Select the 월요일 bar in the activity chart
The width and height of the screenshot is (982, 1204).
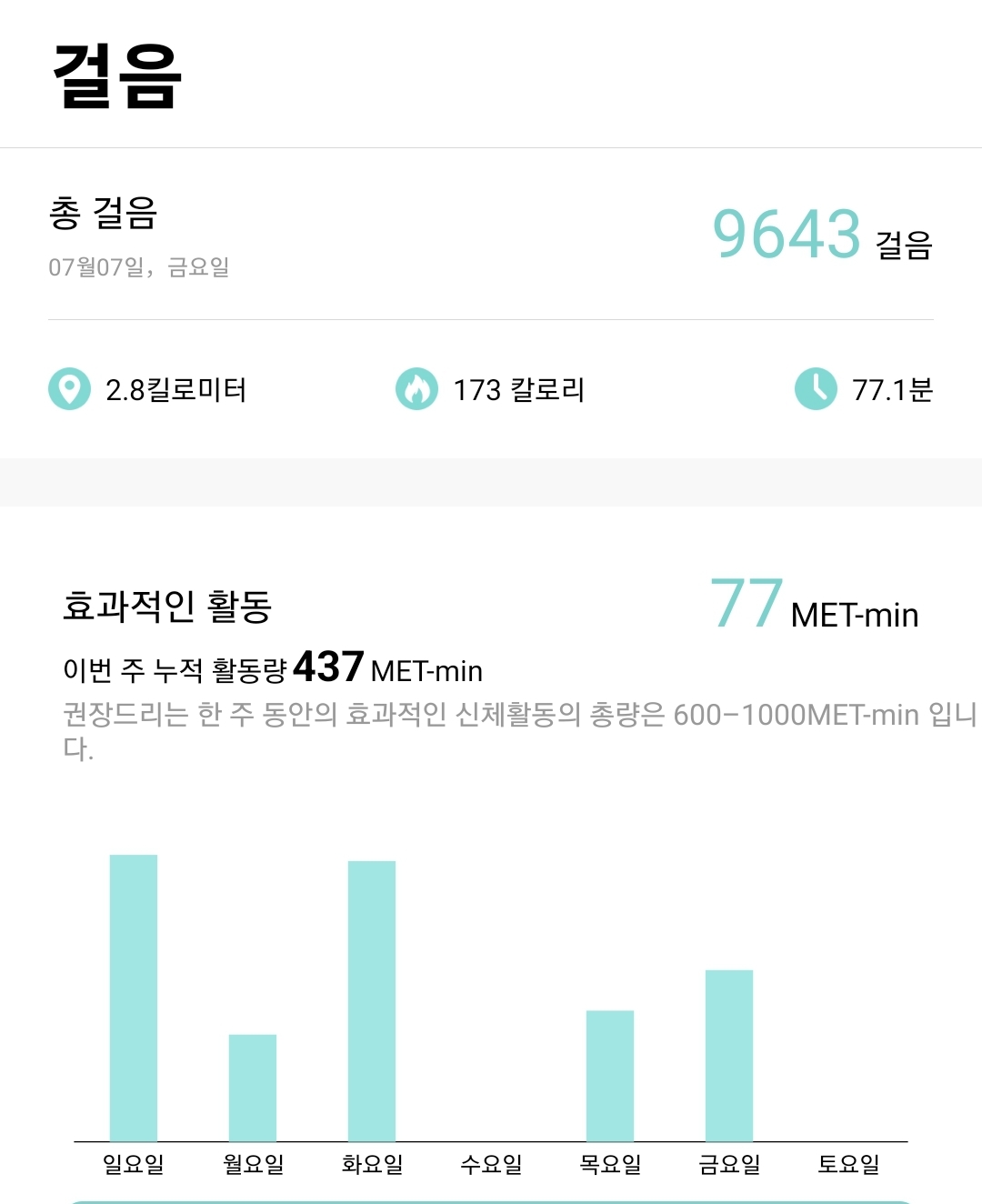[x=253, y=1088]
